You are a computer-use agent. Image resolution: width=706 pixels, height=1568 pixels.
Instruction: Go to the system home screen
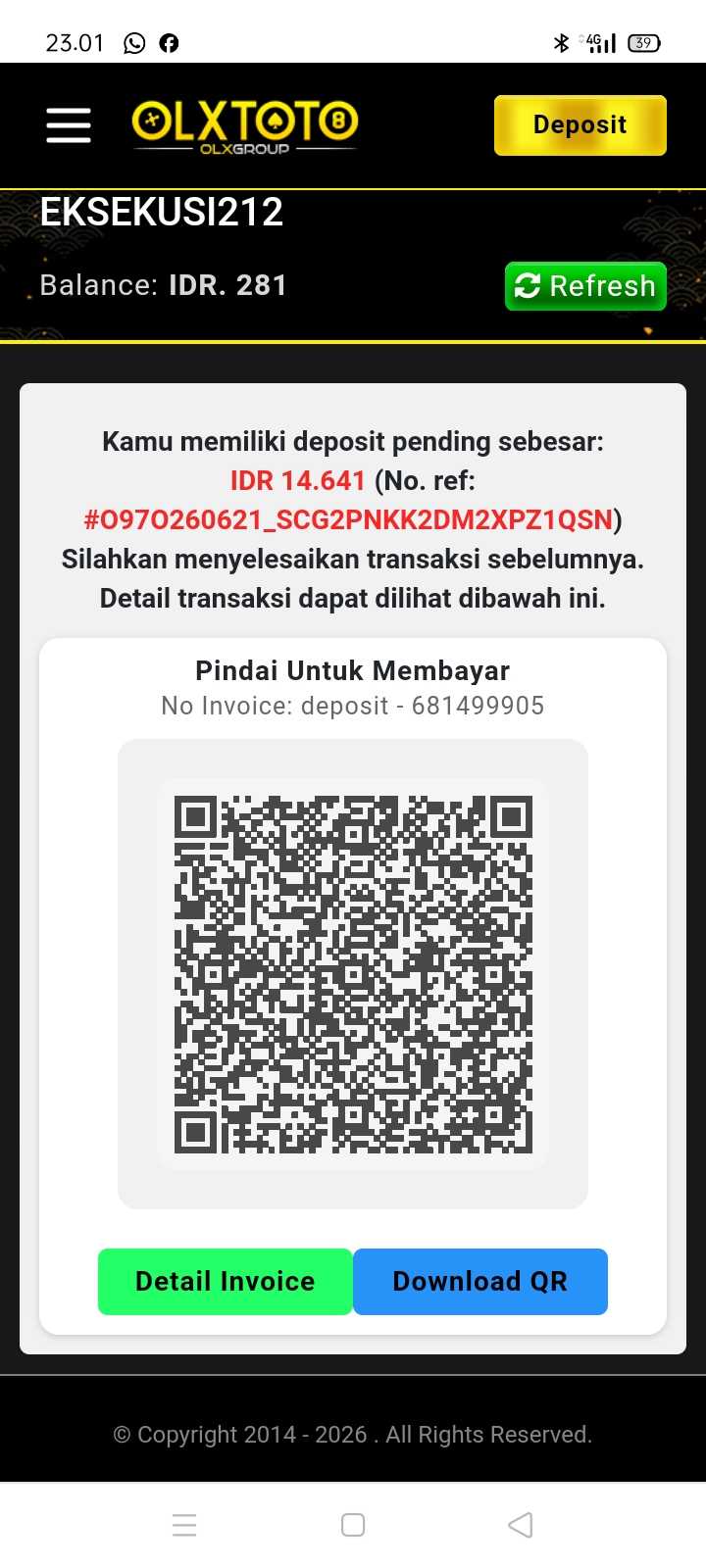tap(353, 1525)
